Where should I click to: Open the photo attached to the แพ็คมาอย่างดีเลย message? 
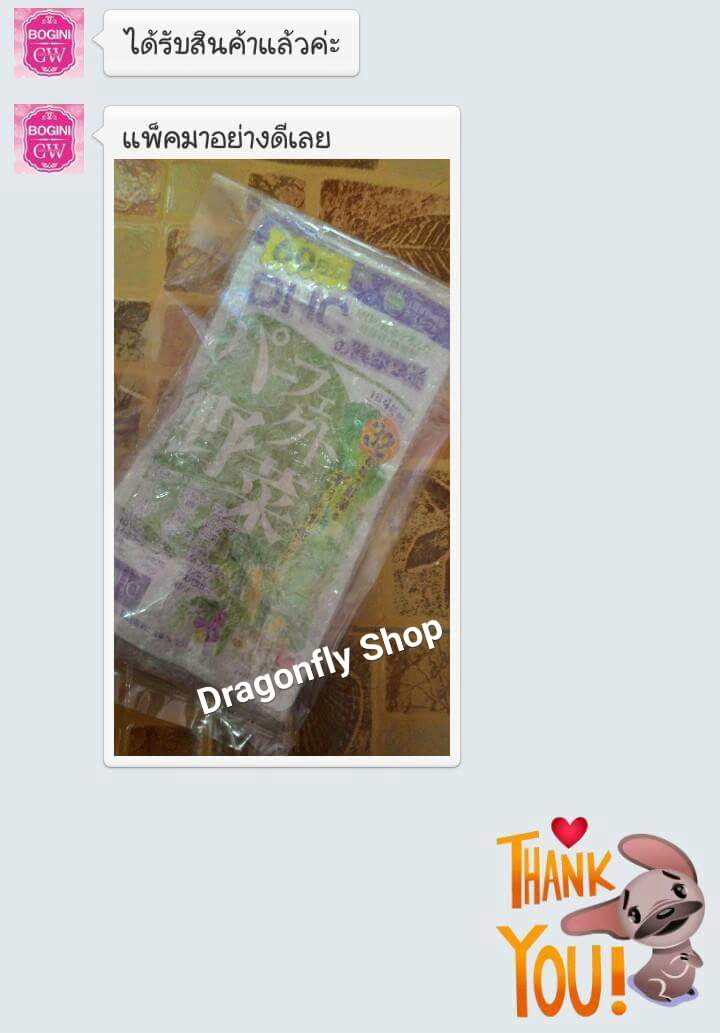[281, 457]
